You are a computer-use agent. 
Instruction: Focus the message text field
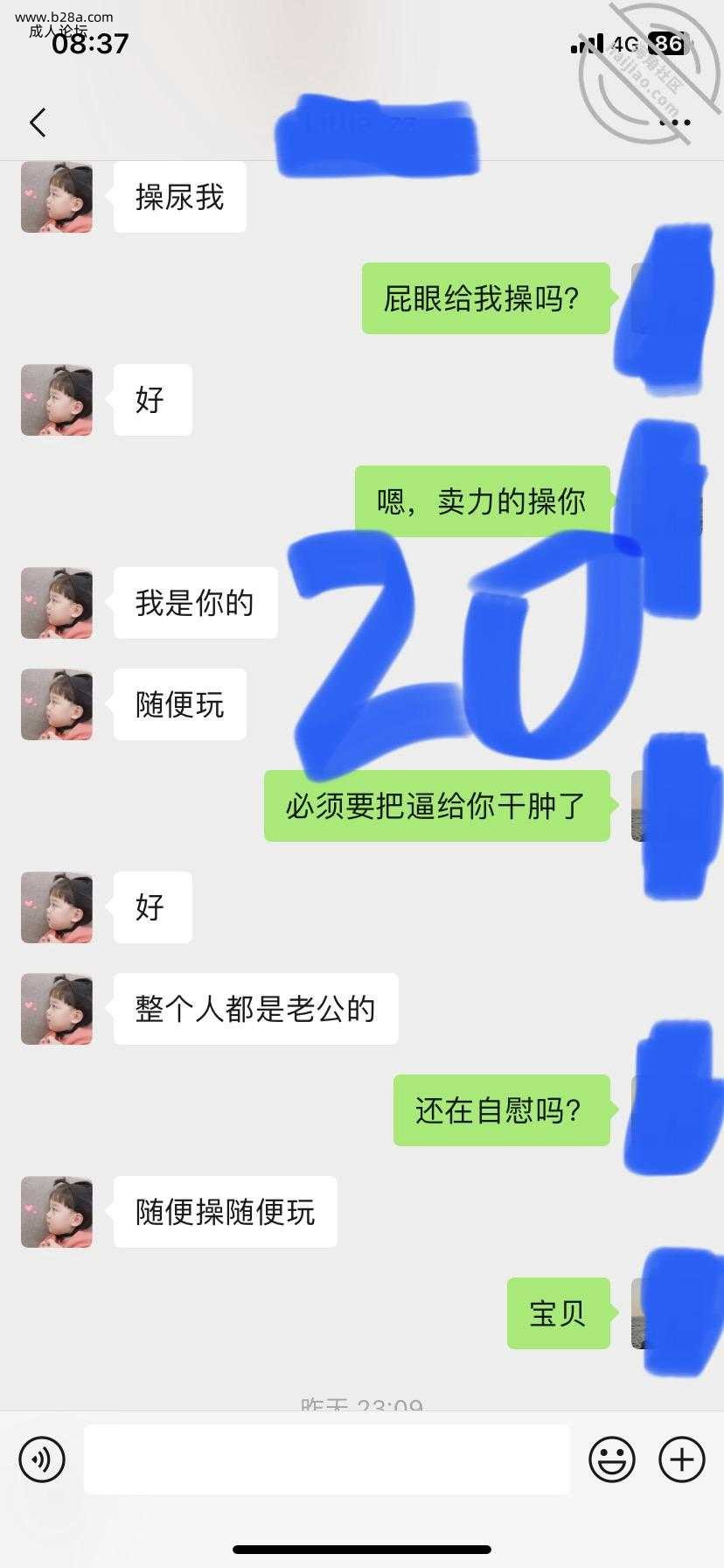pos(326,1459)
